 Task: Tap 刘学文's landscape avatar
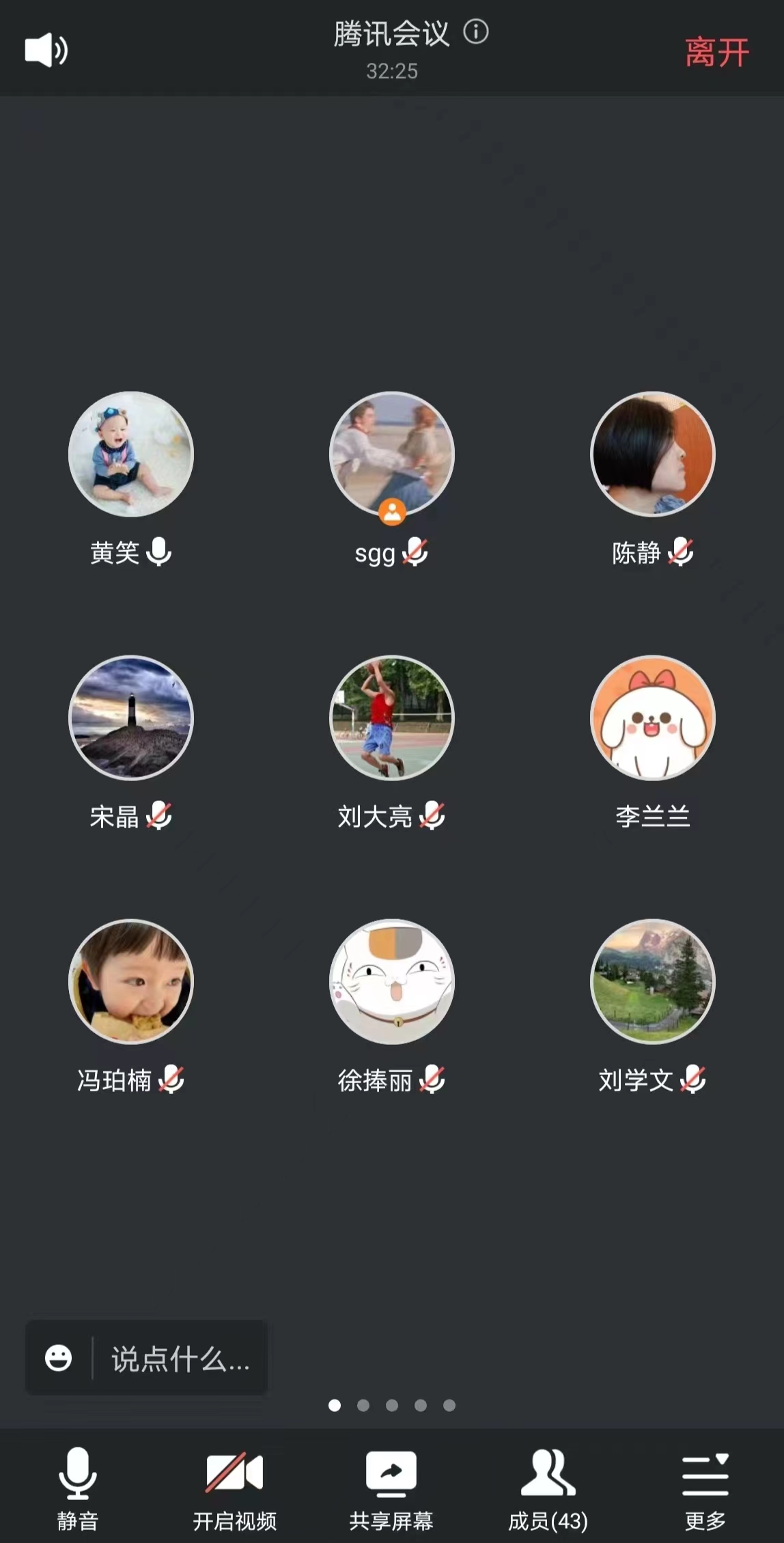tap(653, 982)
